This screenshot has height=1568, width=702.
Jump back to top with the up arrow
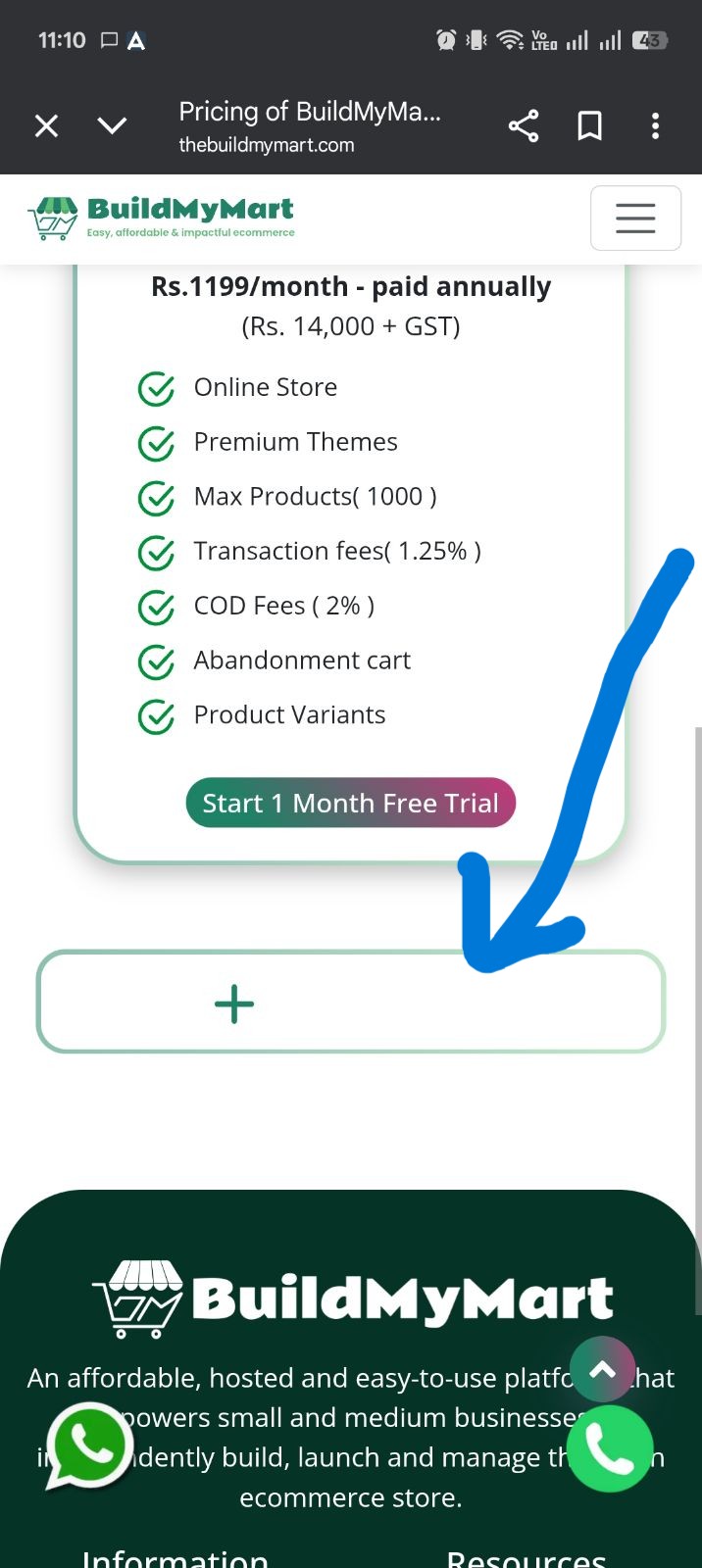(x=602, y=1370)
